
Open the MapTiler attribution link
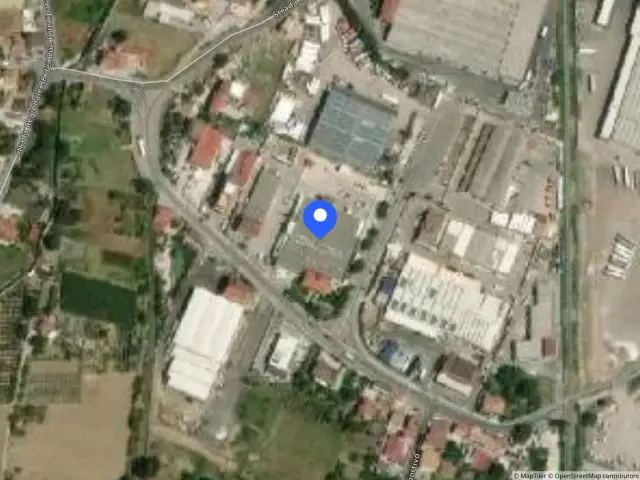530,476
